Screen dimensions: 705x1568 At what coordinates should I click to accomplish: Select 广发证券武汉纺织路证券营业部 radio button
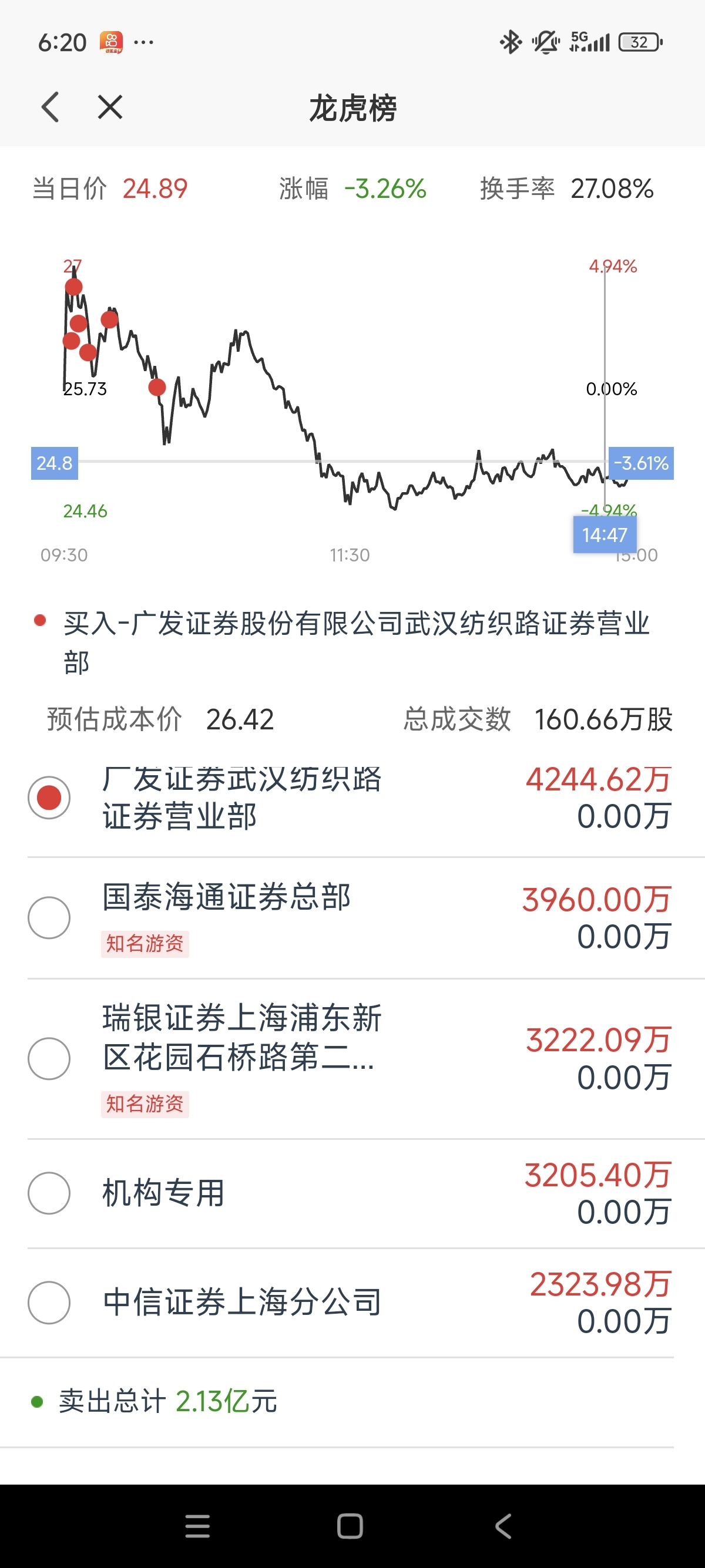pyautogui.click(x=49, y=798)
